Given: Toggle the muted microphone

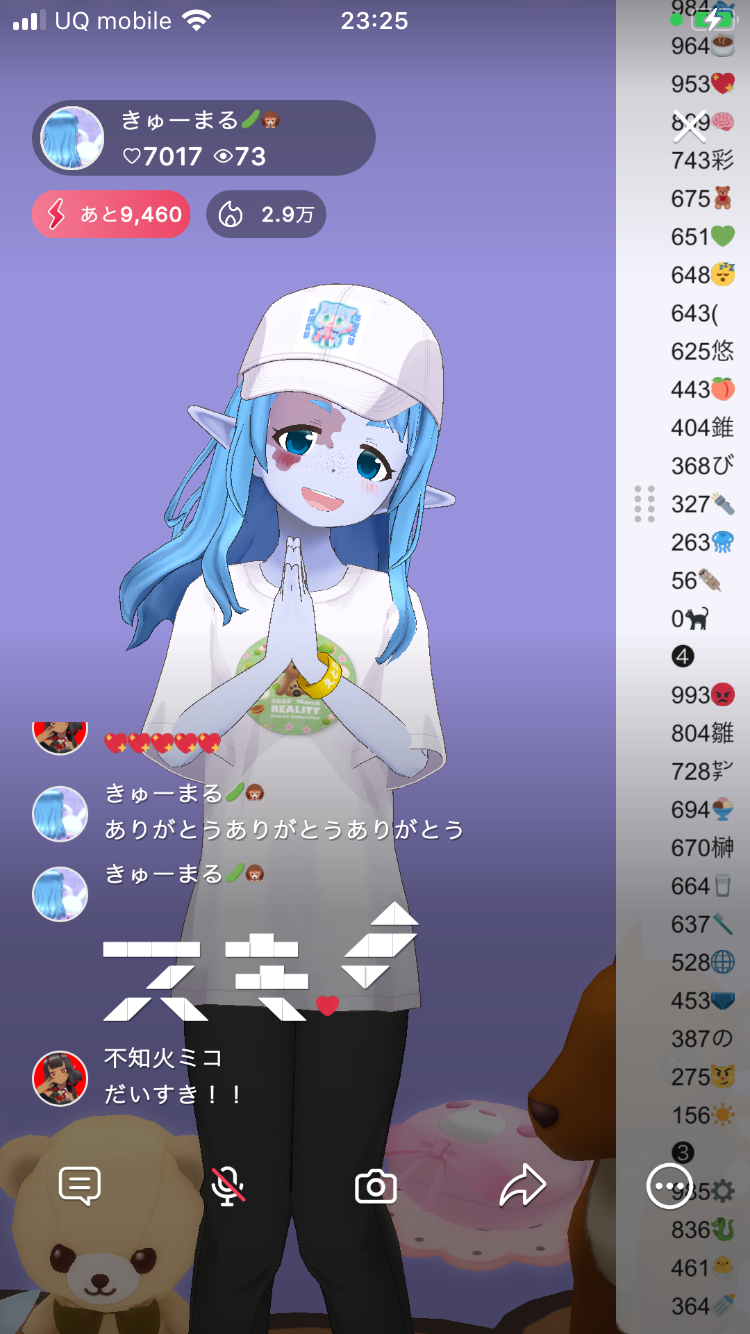Looking at the screenshot, I should (x=229, y=1186).
